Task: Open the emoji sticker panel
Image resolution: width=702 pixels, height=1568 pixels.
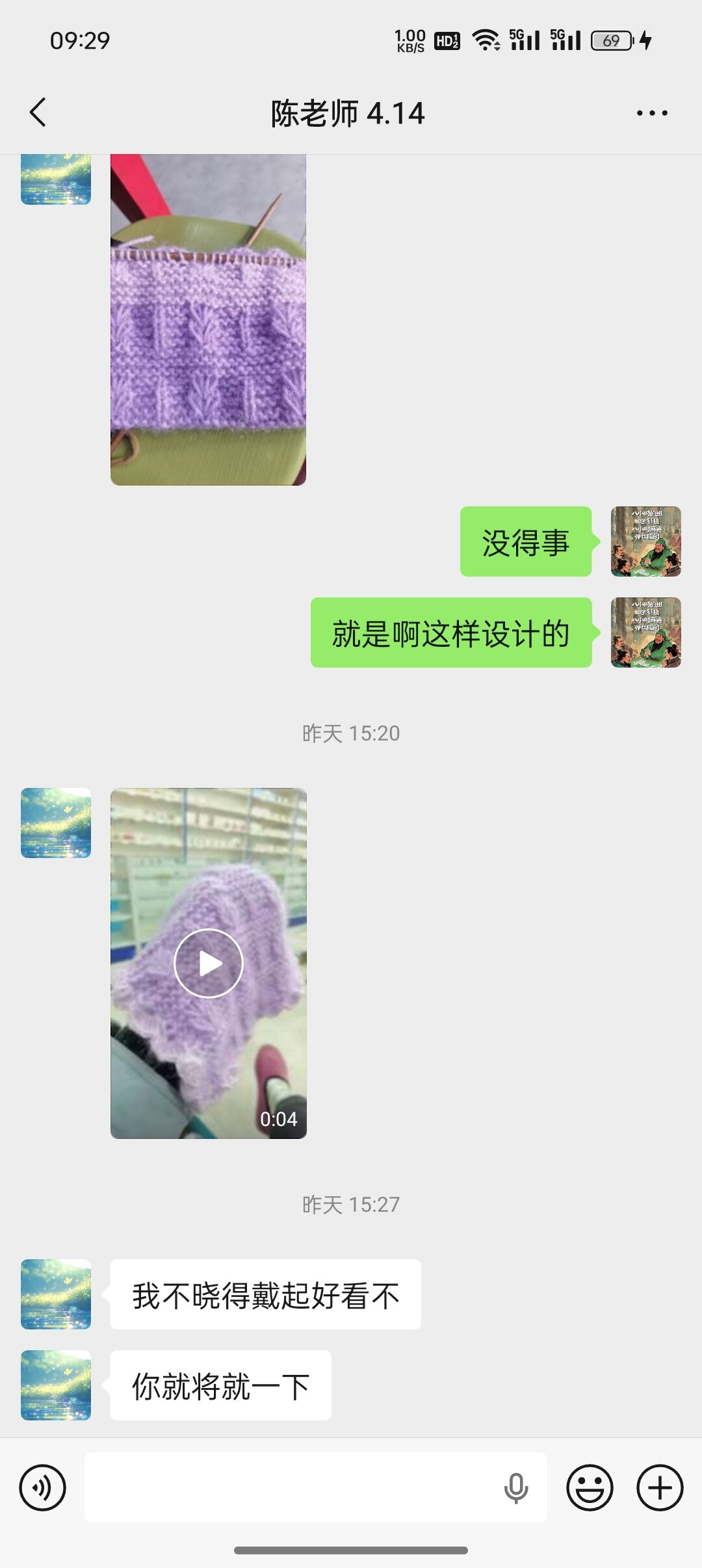Action: [590, 1487]
